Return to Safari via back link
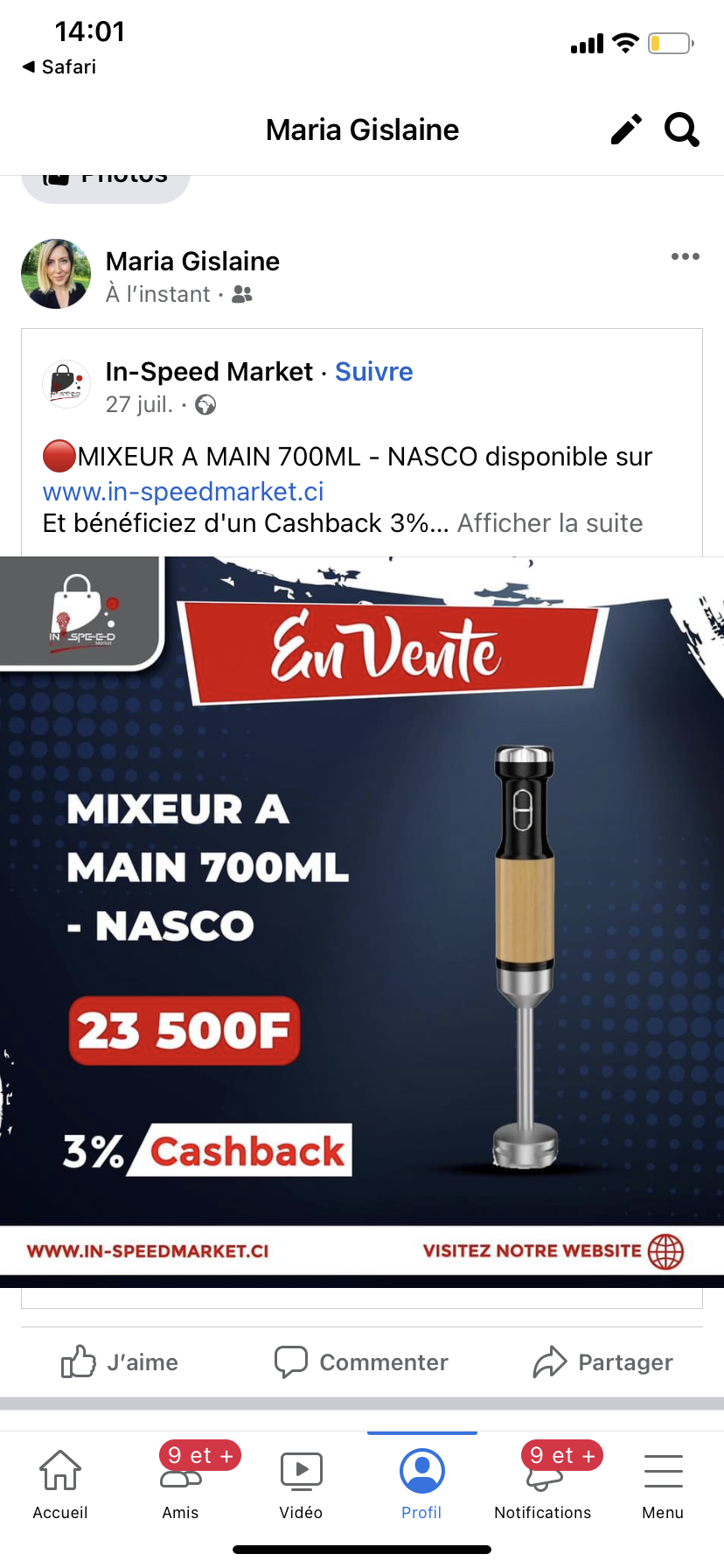724x1568 pixels. (x=59, y=67)
